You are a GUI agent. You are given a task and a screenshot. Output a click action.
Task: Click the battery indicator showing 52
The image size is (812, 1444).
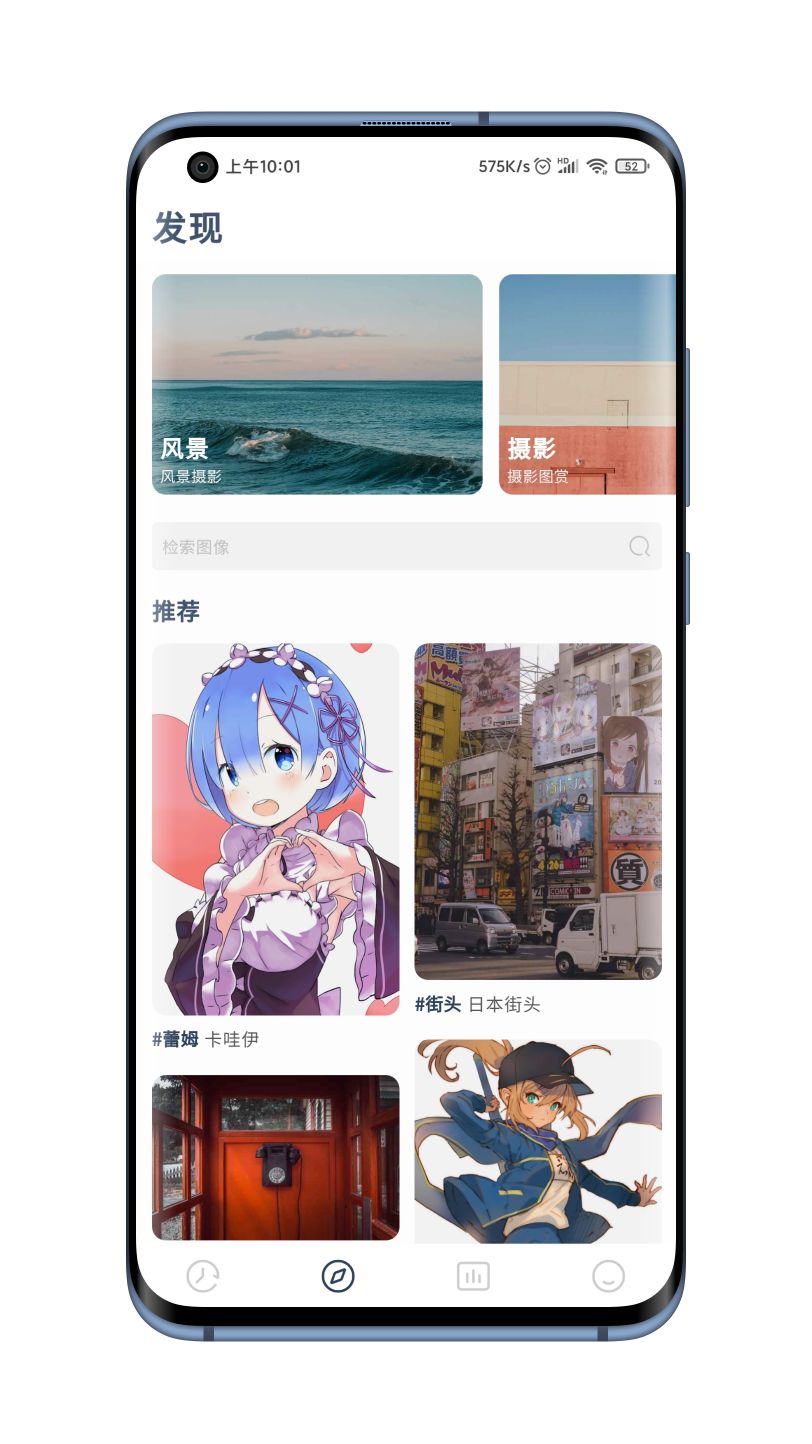click(x=630, y=166)
